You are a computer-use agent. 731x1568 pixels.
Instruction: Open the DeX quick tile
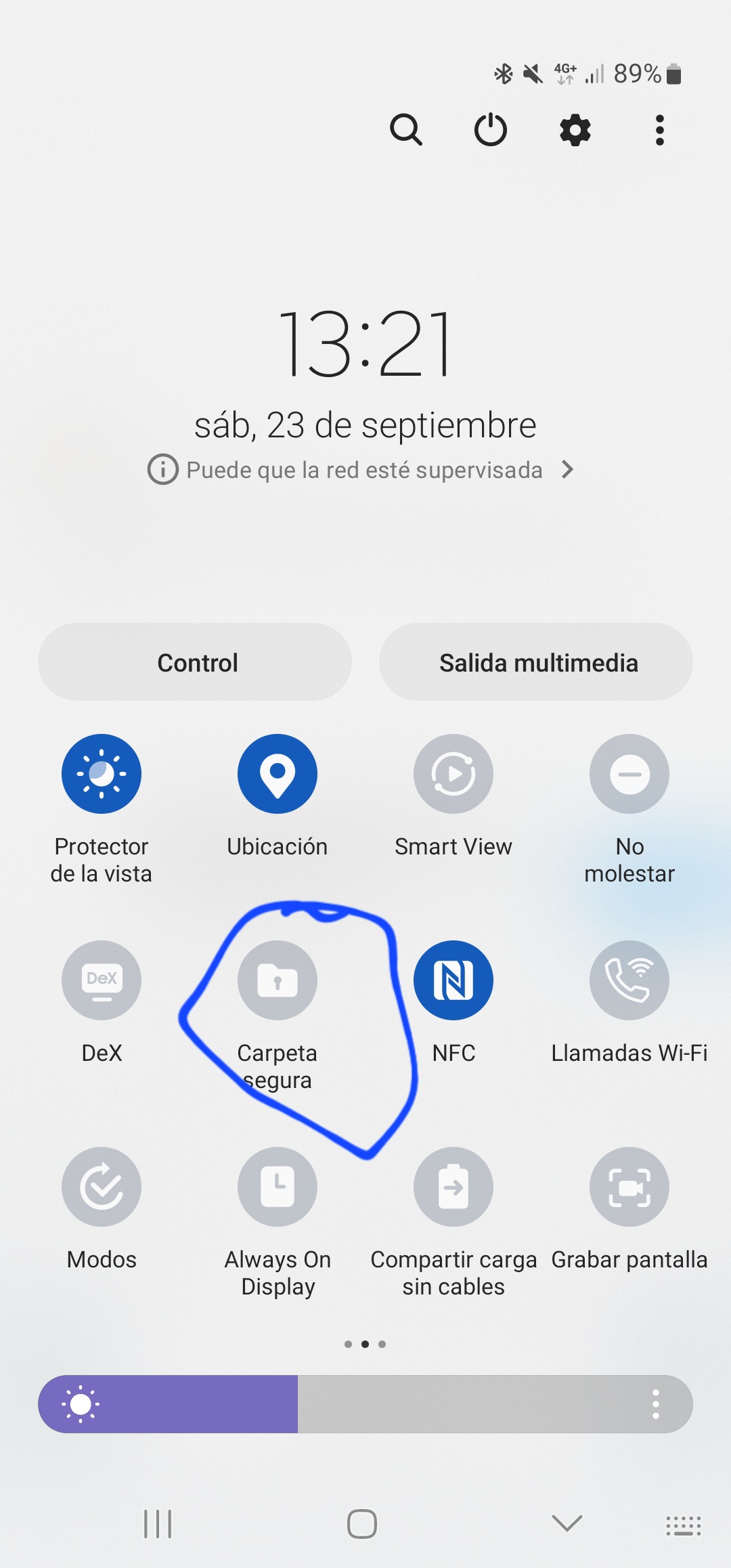point(102,980)
